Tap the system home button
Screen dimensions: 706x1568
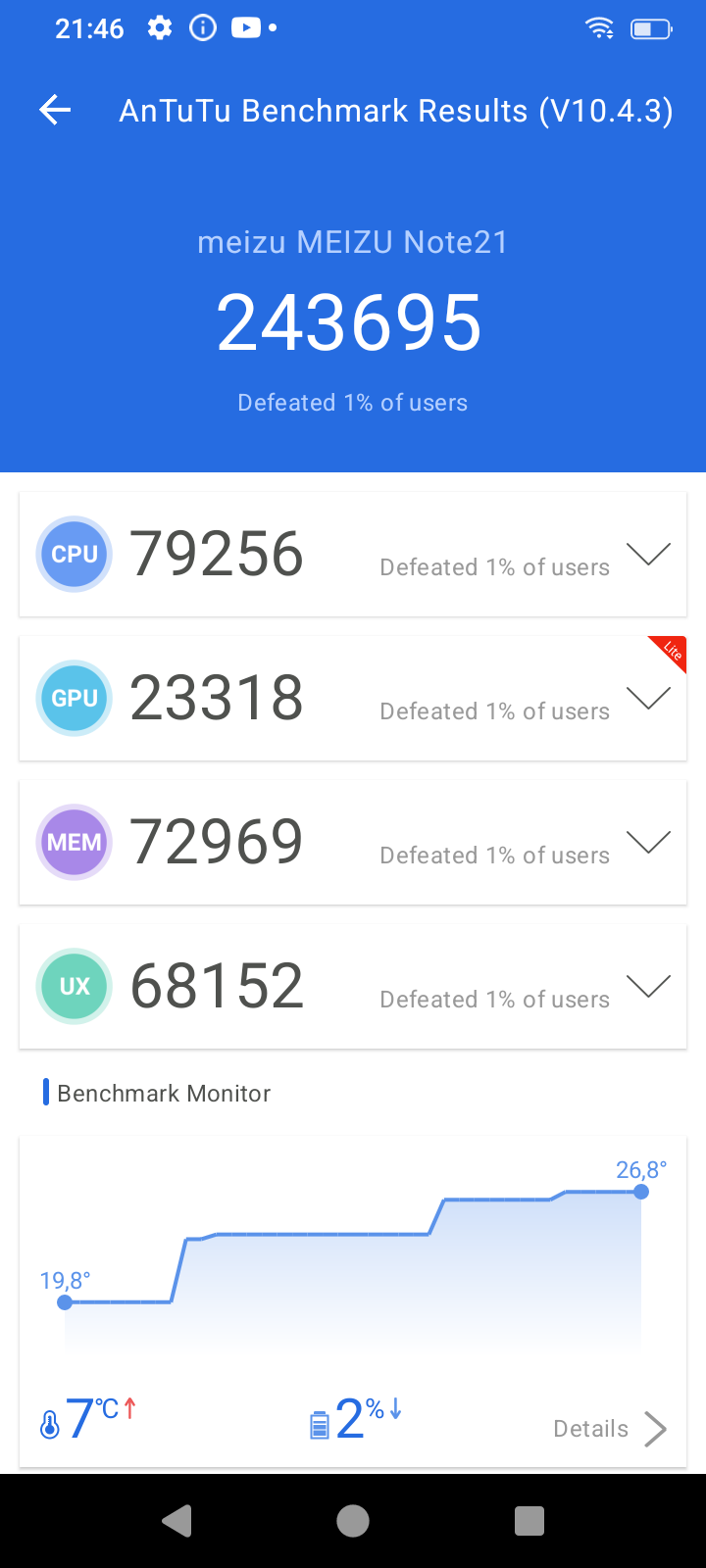click(353, 1521)
